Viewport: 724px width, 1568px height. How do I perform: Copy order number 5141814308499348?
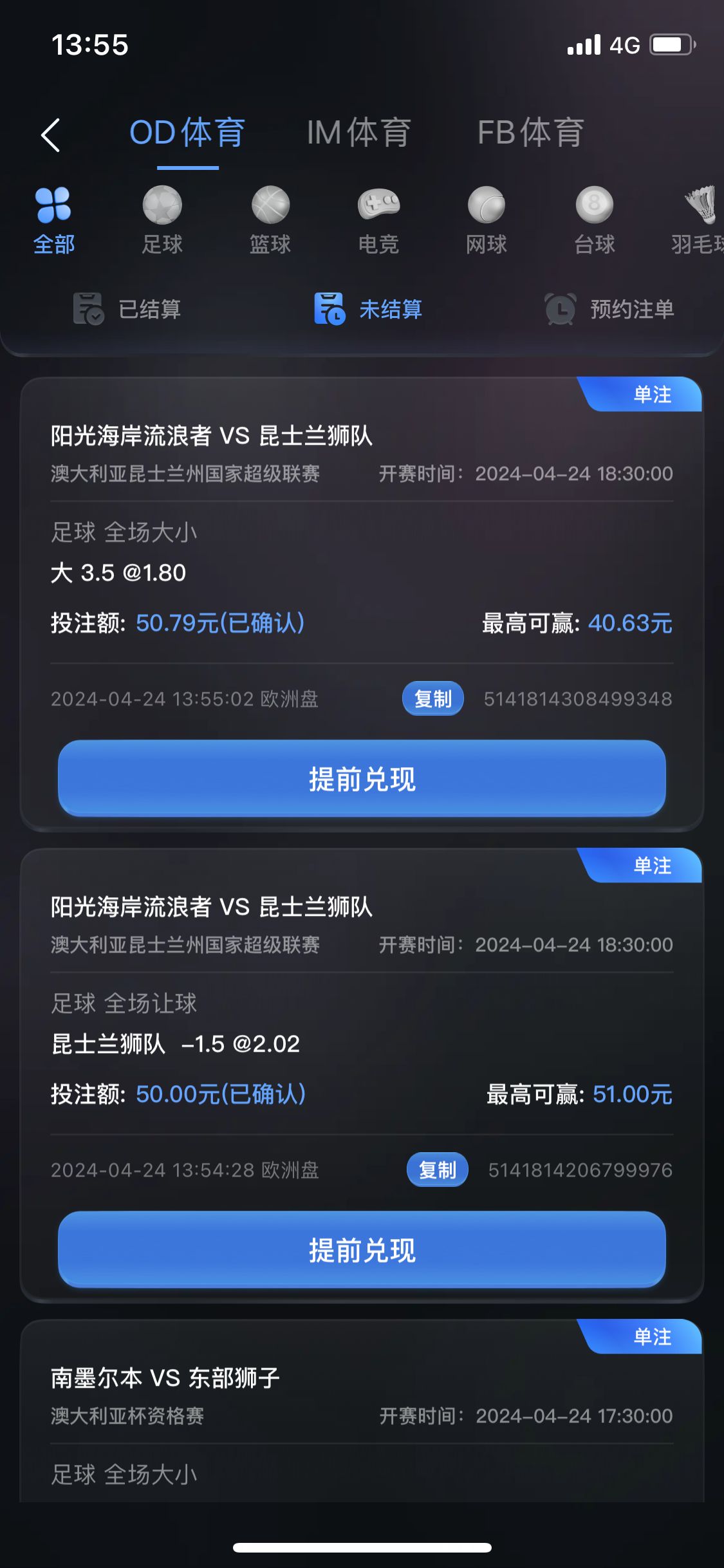[x=432, y=698]
